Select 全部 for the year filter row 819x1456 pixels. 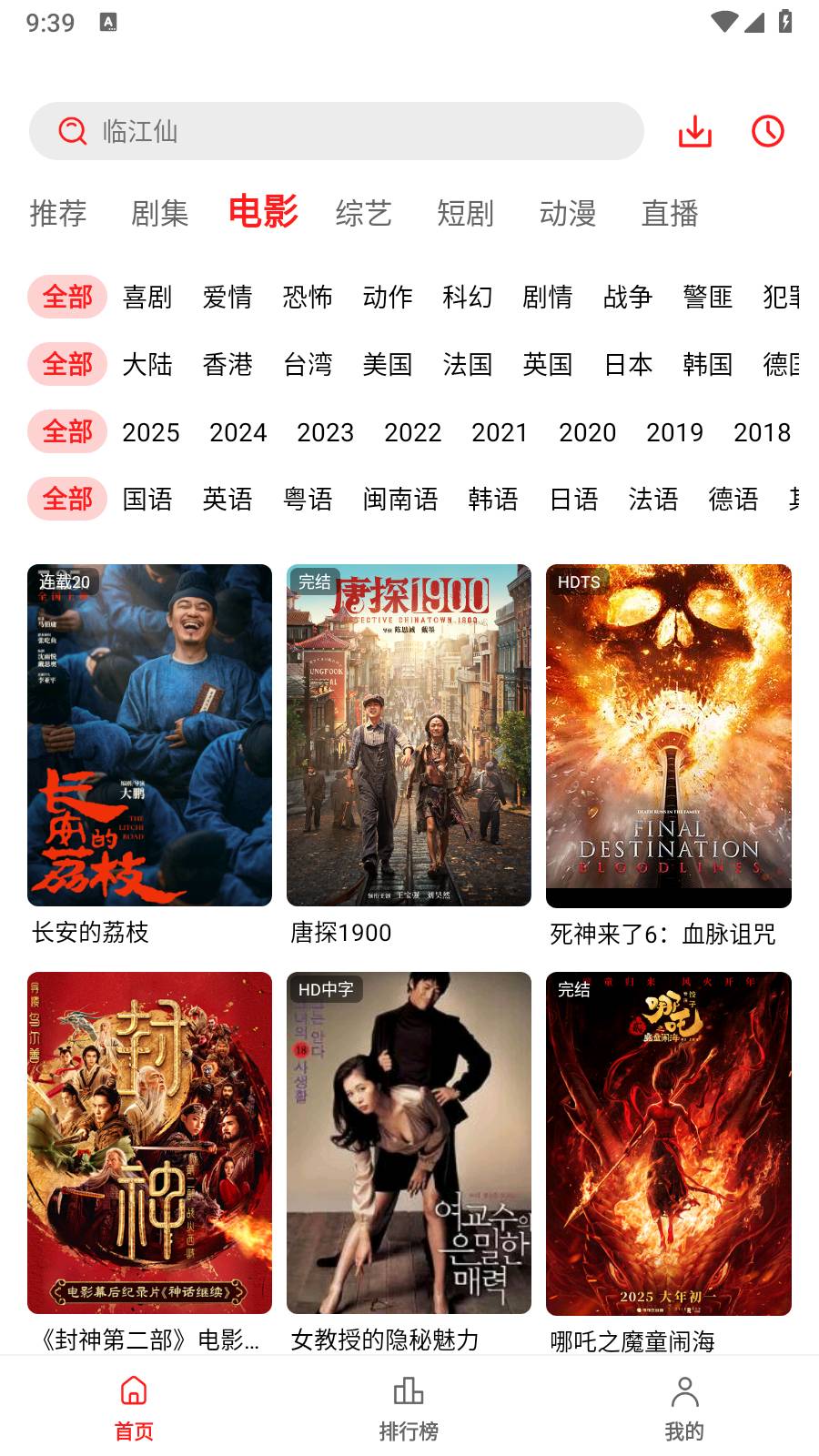(67, 431)
